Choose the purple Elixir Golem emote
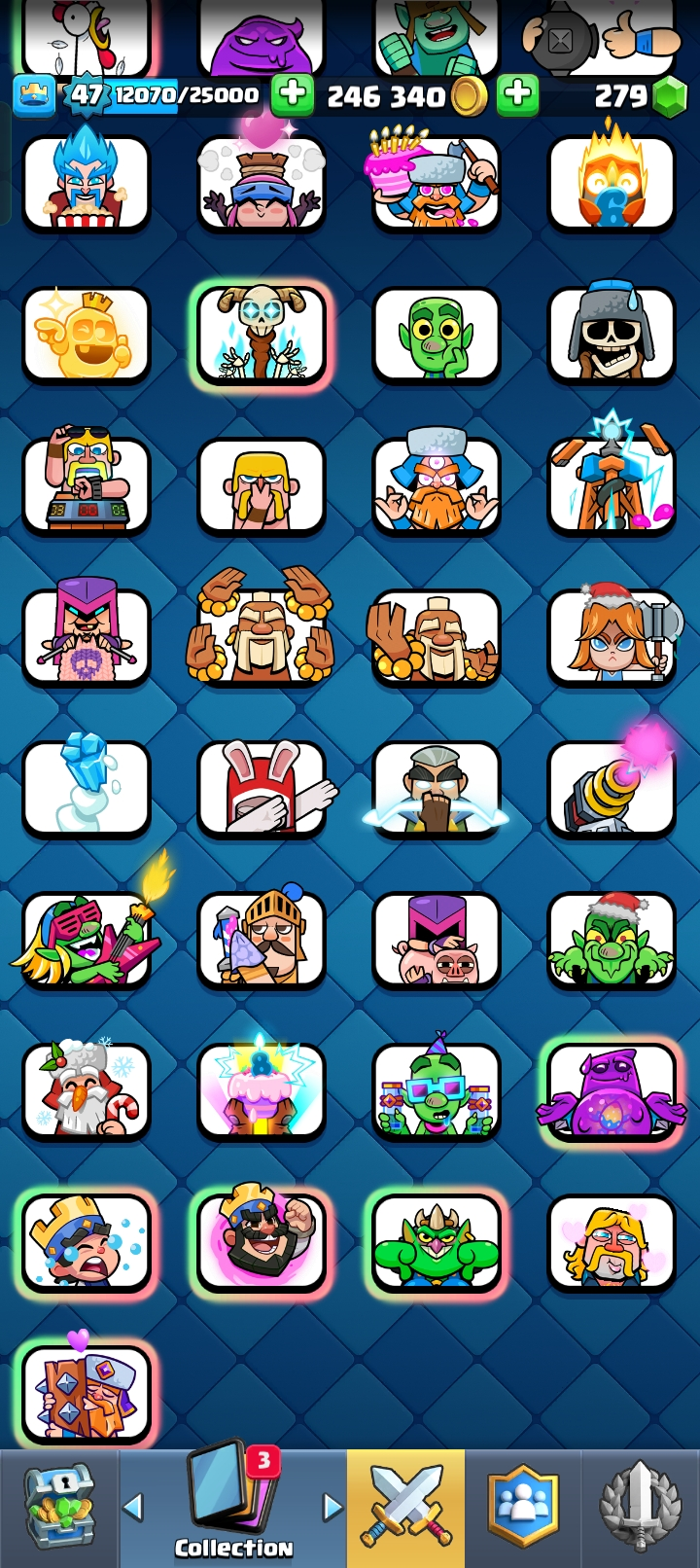Image resolution: width=700 pixels, height=1568 pixels. [x=612, y=1090]
